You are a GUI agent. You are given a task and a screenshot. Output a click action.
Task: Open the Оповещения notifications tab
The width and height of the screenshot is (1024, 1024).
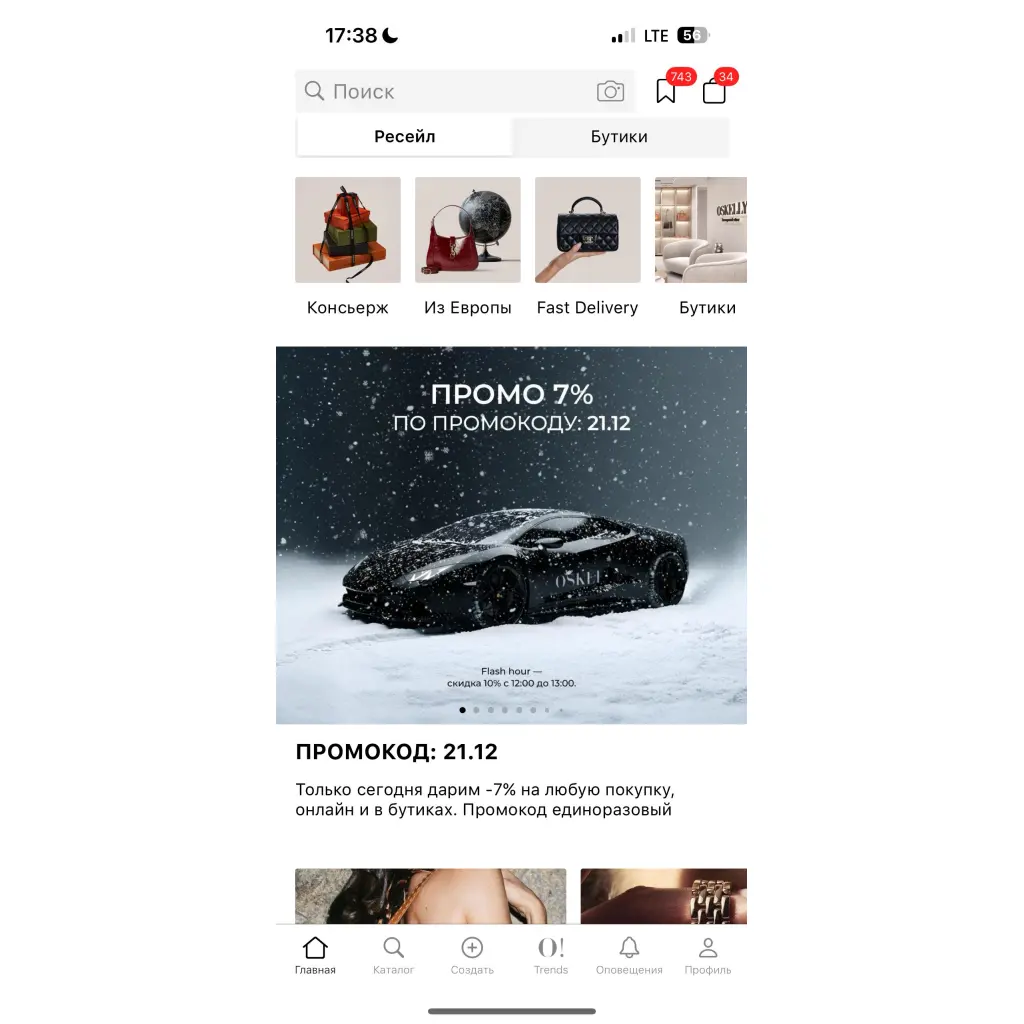coord(629,955)
